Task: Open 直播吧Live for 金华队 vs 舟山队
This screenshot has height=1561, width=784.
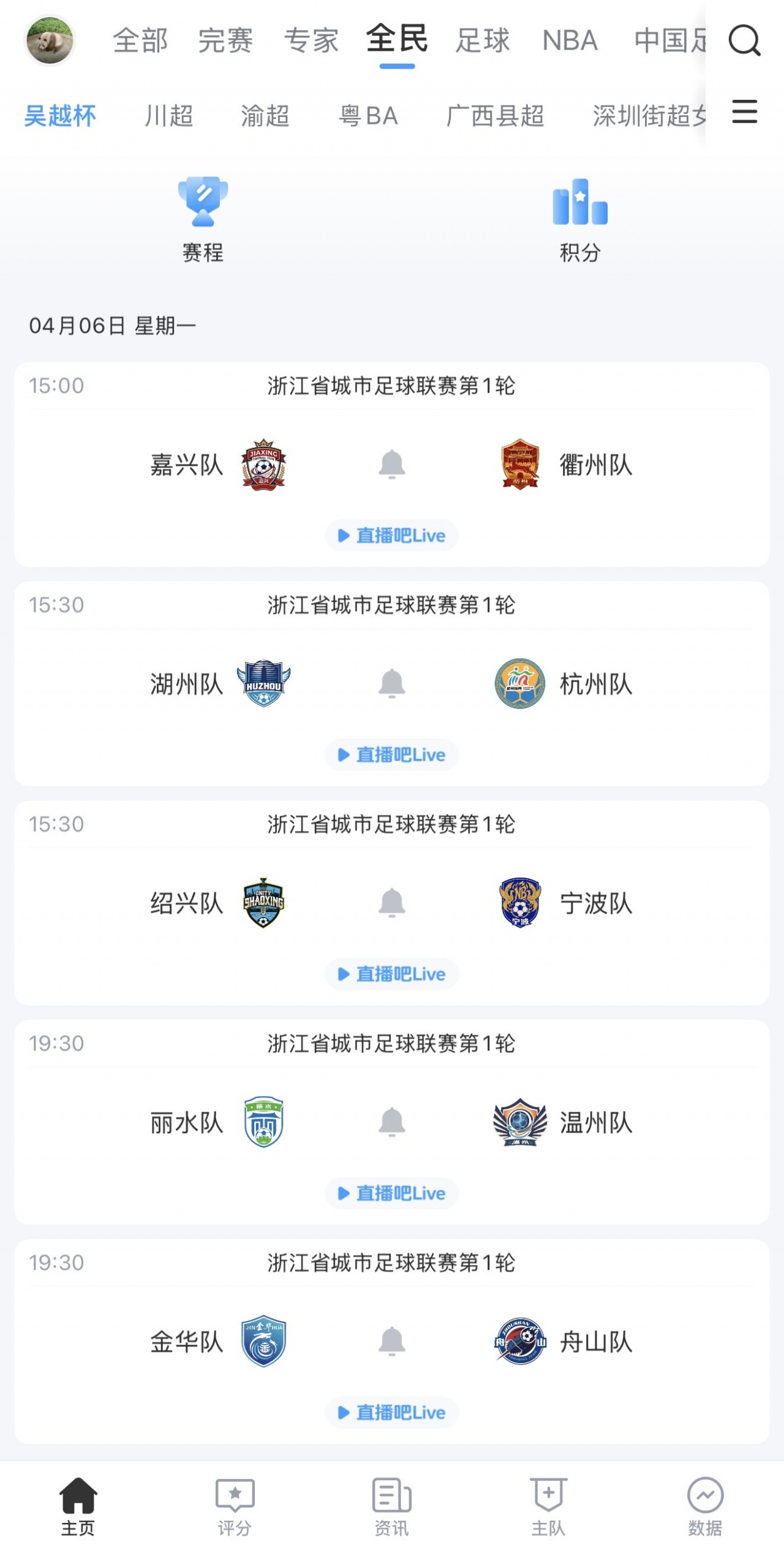Action: [x=392, y=1413]
